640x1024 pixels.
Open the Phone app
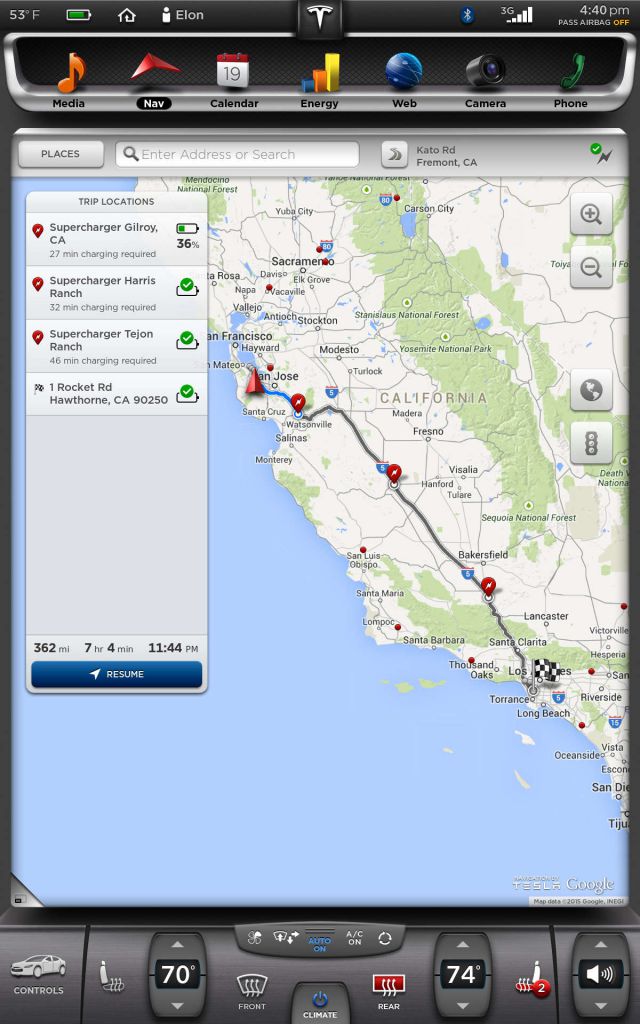pos(571,78)
